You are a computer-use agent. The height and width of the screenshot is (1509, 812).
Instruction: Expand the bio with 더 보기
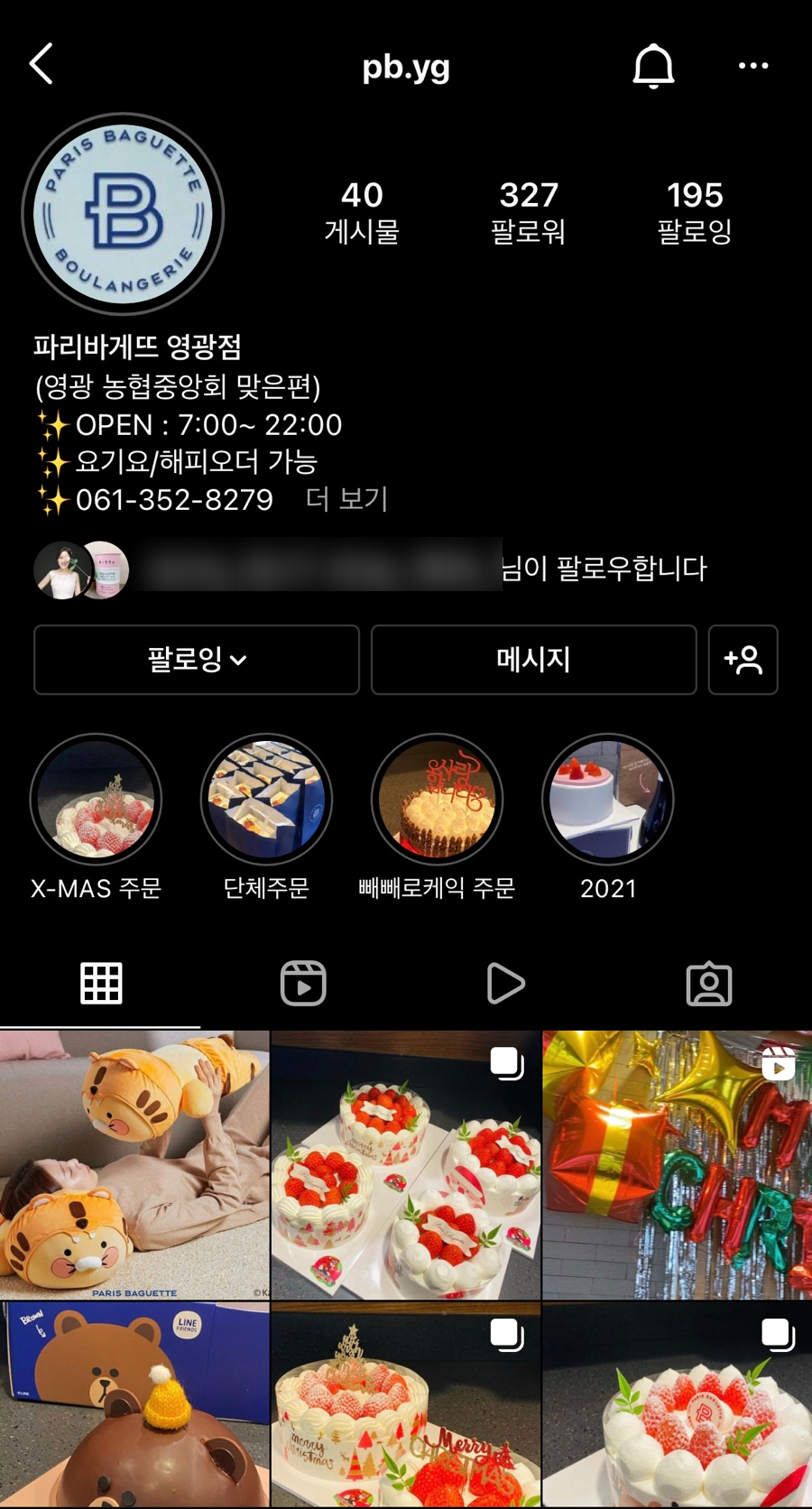[346, 499]
